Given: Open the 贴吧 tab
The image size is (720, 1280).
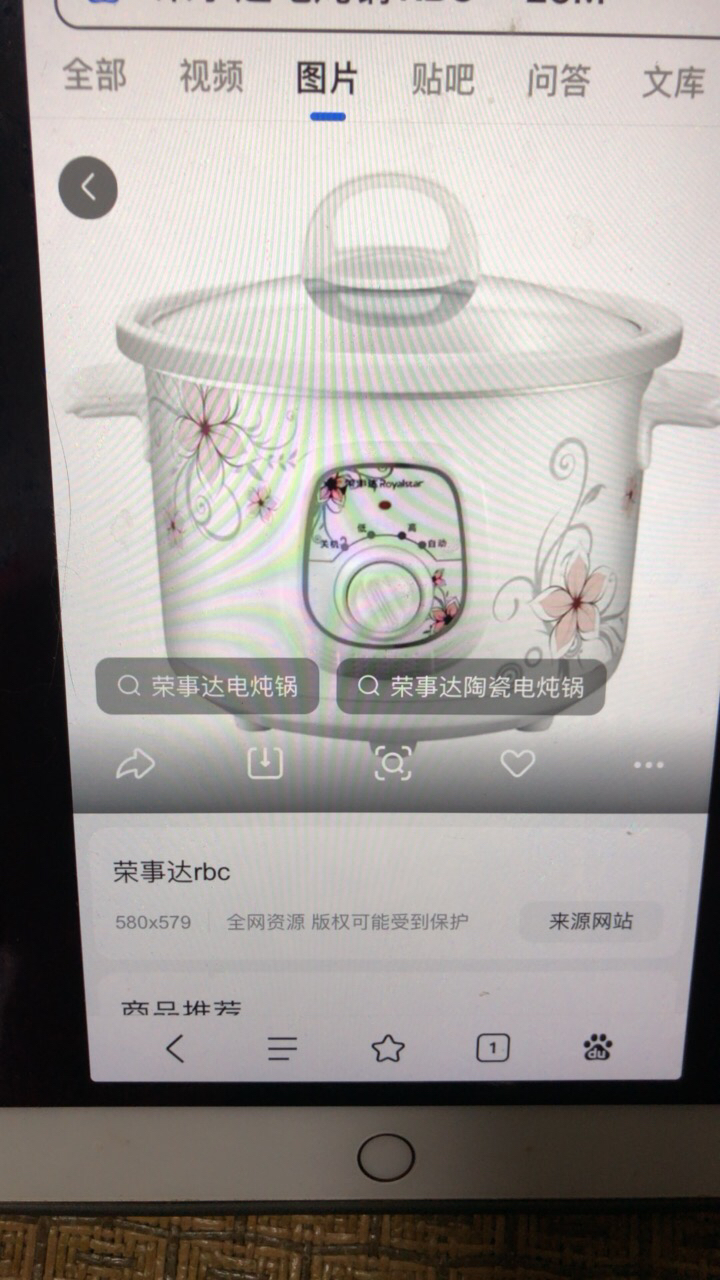Looking at the screenshot, I should [x=442, y=80].
